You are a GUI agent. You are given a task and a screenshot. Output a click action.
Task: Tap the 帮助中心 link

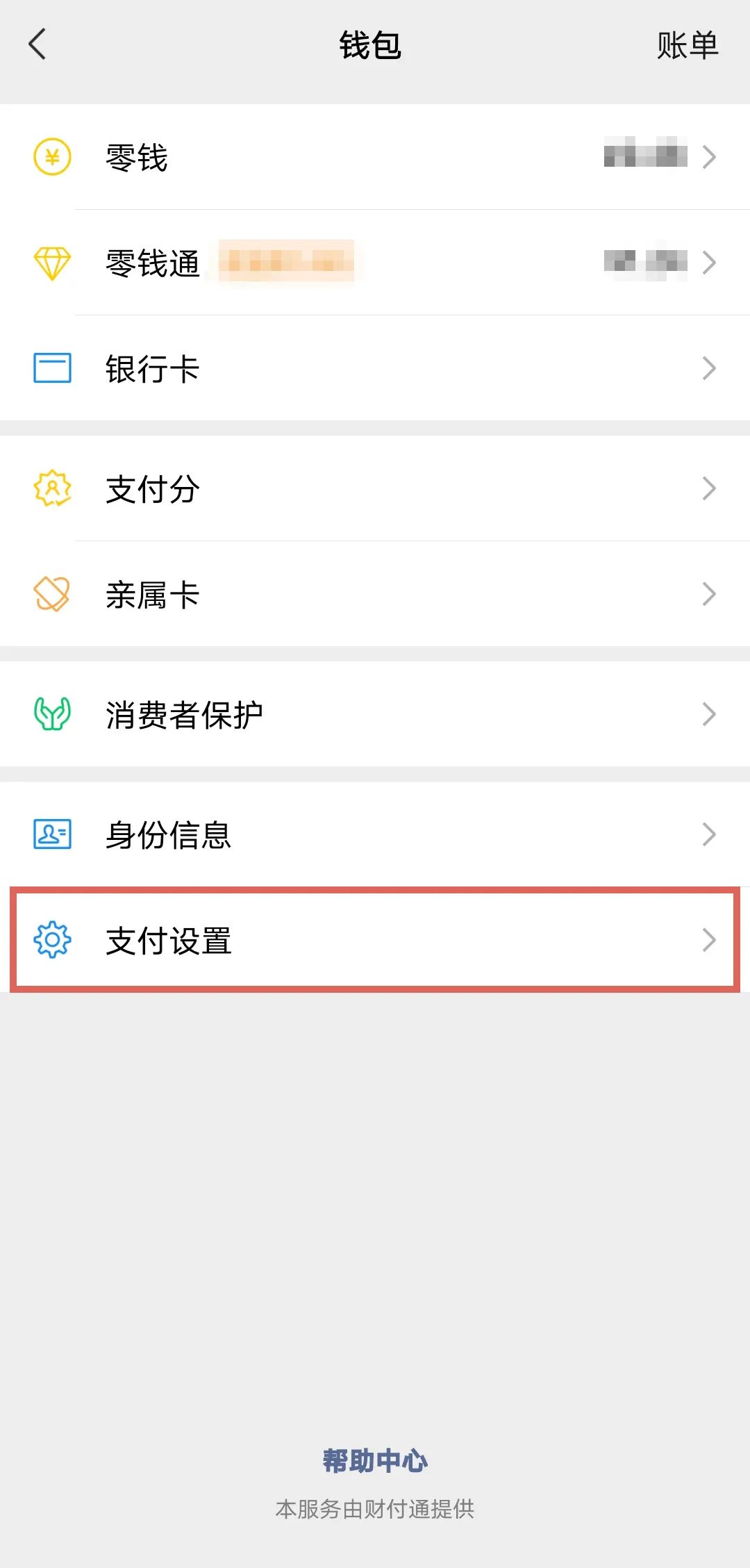(x=375, y=1460)
